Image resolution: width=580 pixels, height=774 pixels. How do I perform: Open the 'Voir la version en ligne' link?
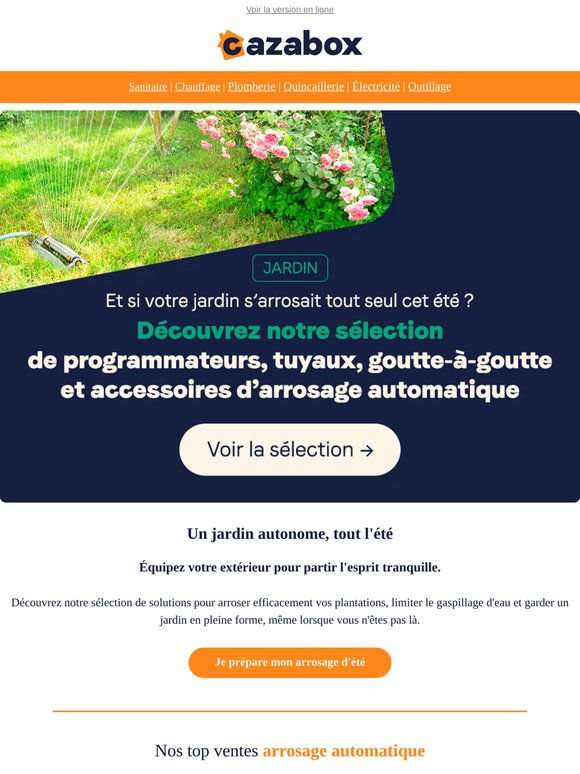click(290, 9)
